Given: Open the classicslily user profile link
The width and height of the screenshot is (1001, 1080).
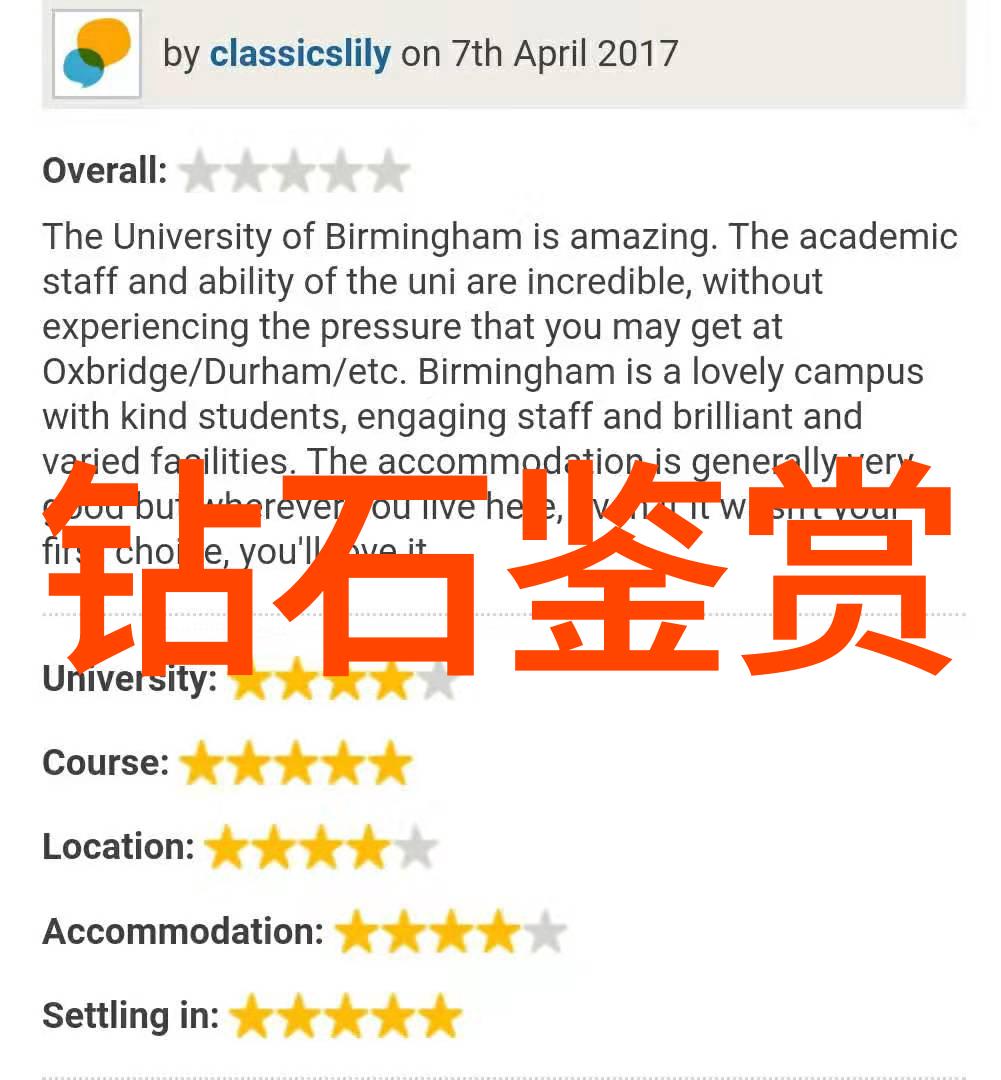Looking at the screenshot, I should [x=299, y=53].
